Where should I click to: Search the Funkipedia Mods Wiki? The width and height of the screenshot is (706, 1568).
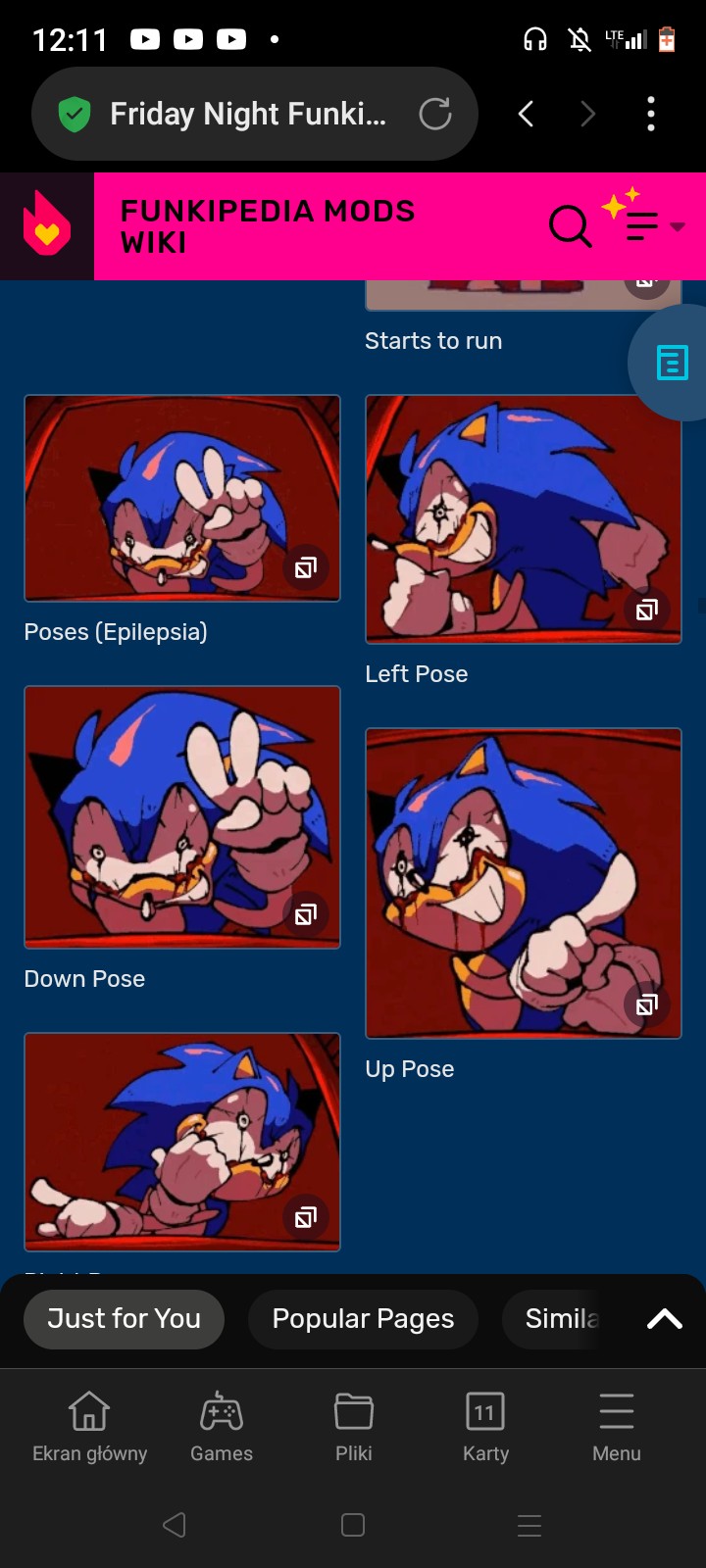pyautogui.click(x=570, y=226)
